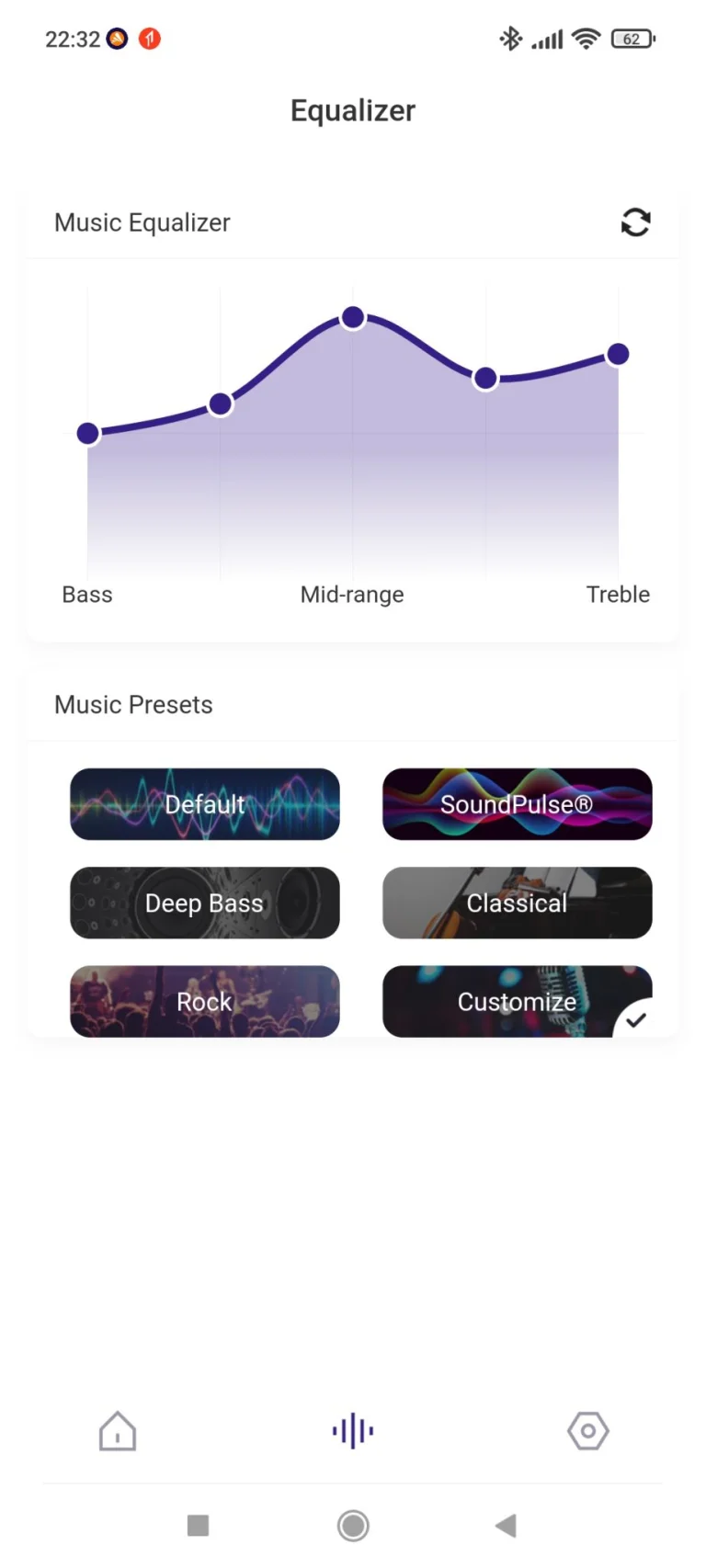Switch to the Classical preset
Screen dimensions: 706x1568
517,903
